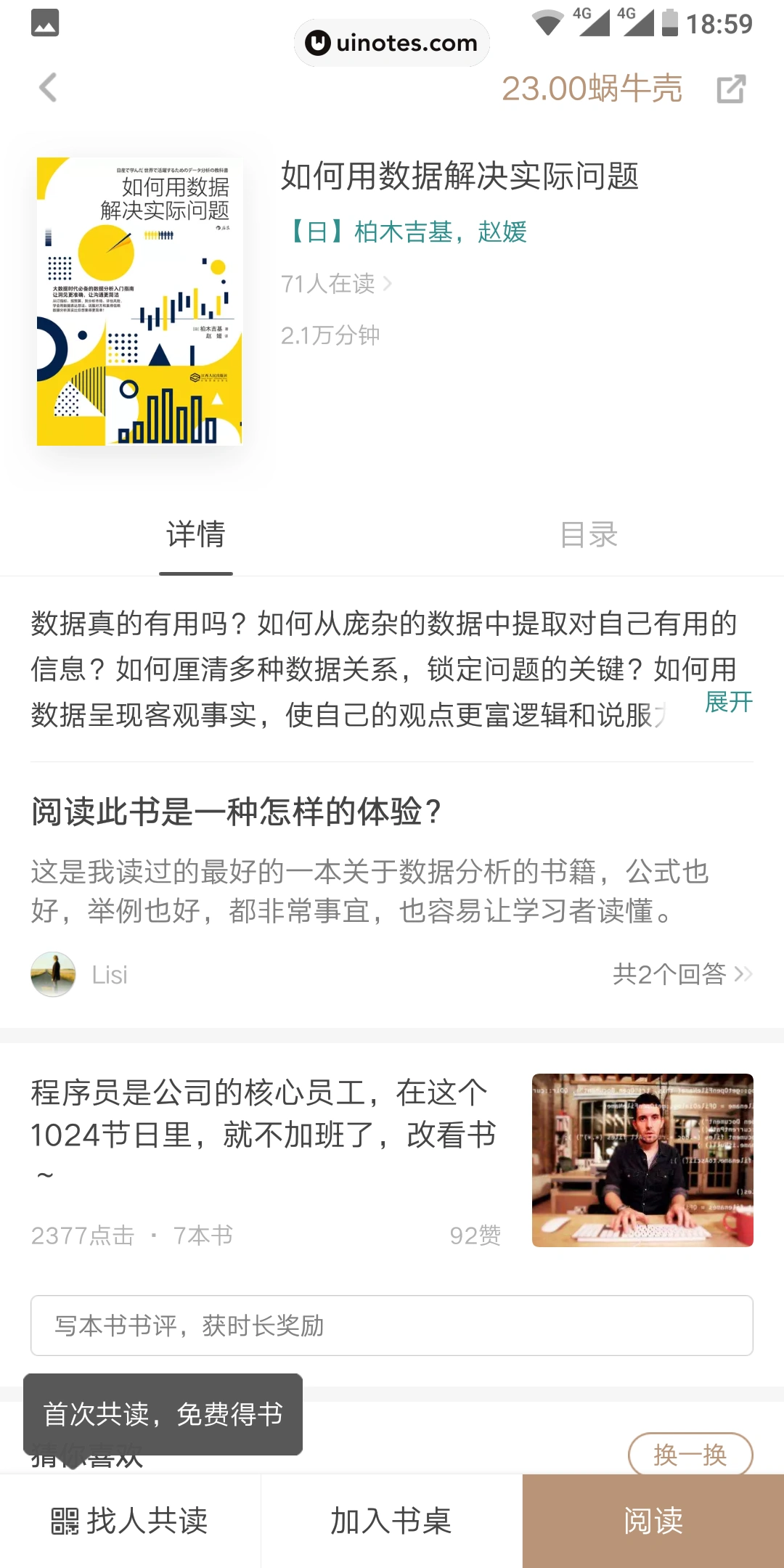View the 71人在读 readers list

336,283
